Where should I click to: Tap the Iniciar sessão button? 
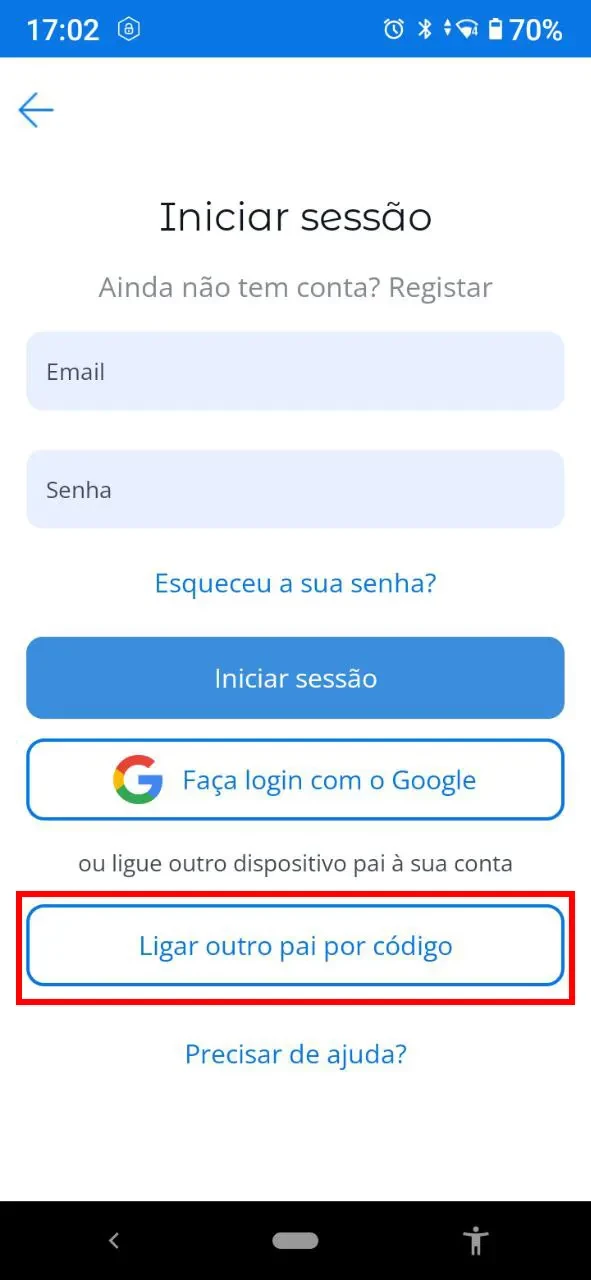coord(295,678)
